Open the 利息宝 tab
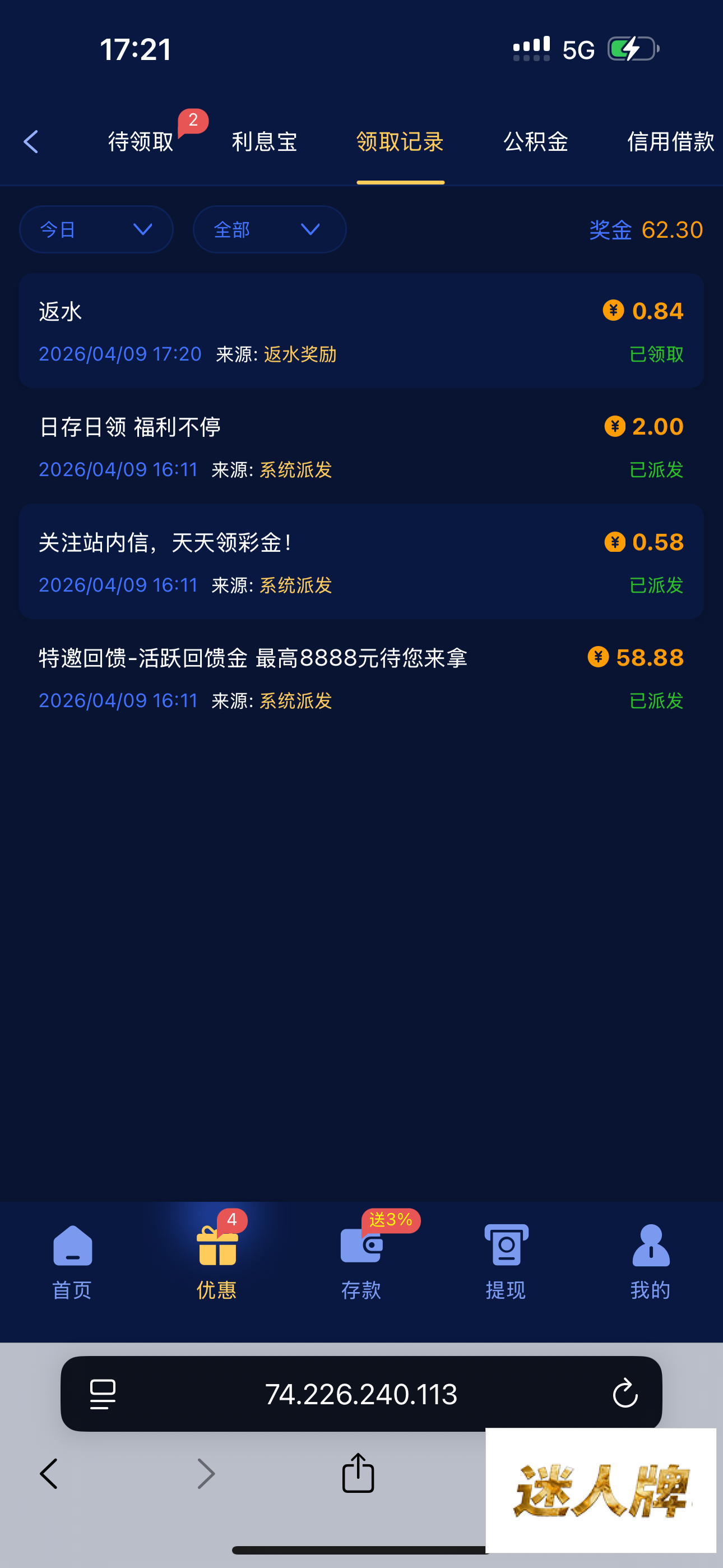 click(264, 142)
